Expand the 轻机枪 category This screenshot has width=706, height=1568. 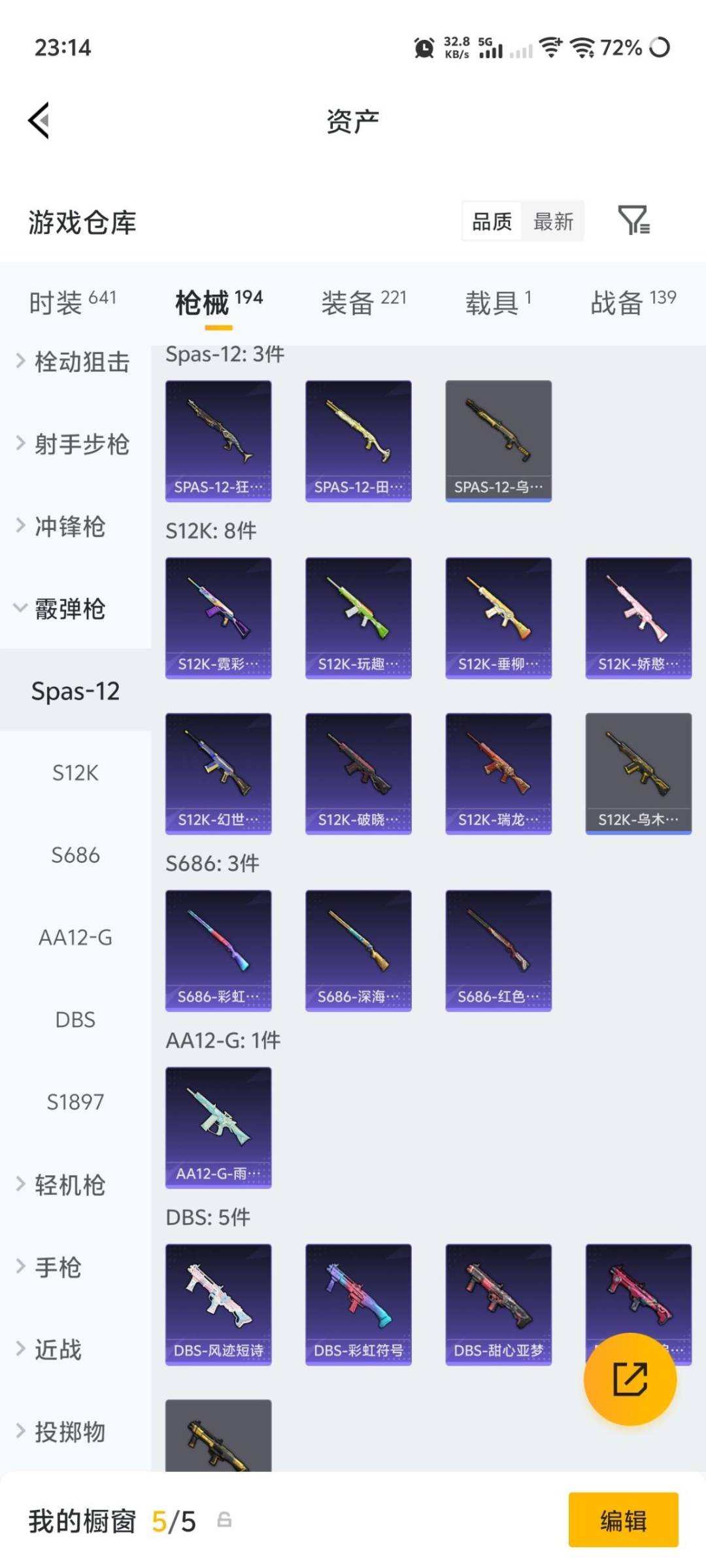pos(69,1184)
